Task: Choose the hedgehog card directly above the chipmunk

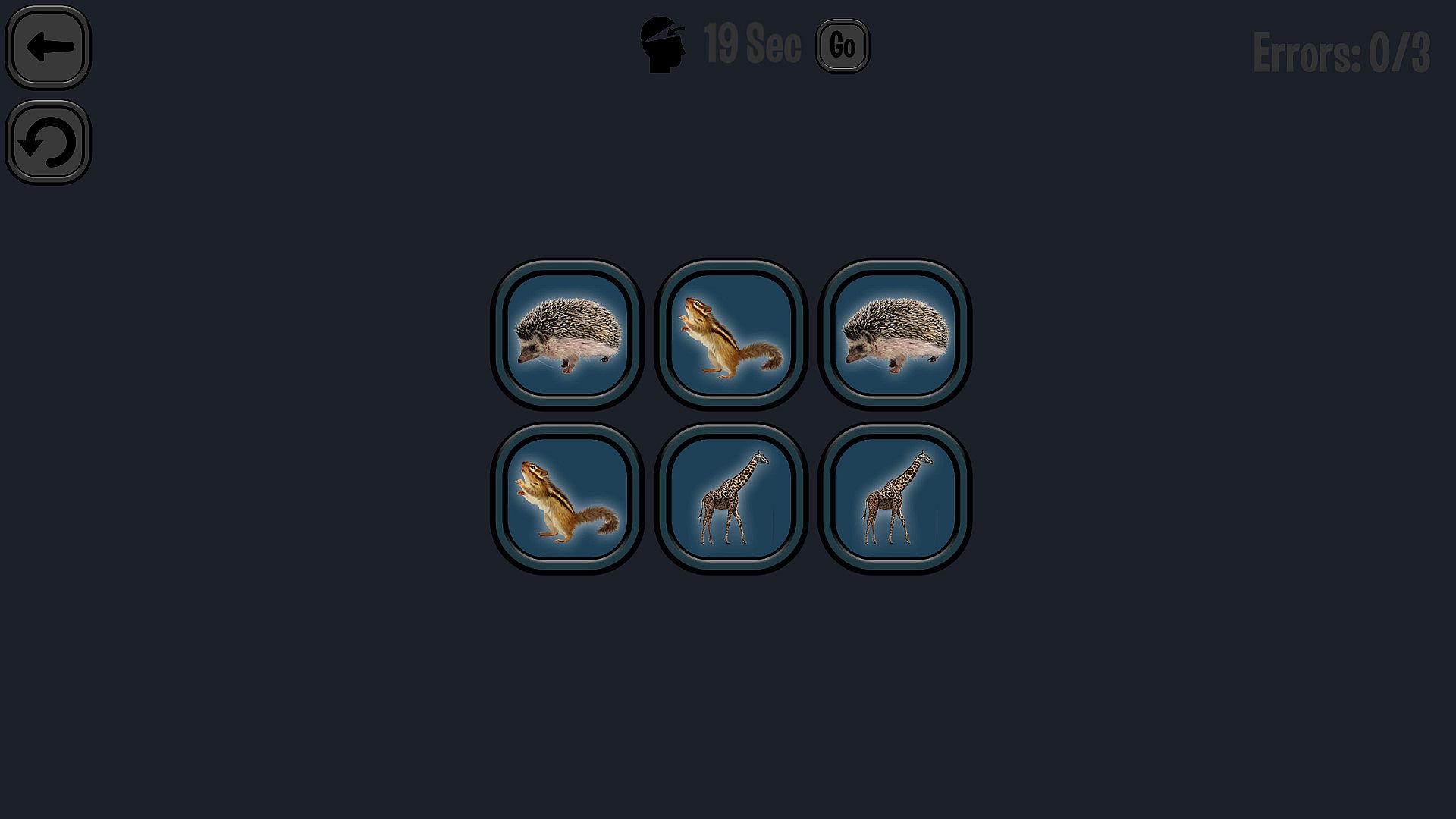Action: (x=567, y=334)
